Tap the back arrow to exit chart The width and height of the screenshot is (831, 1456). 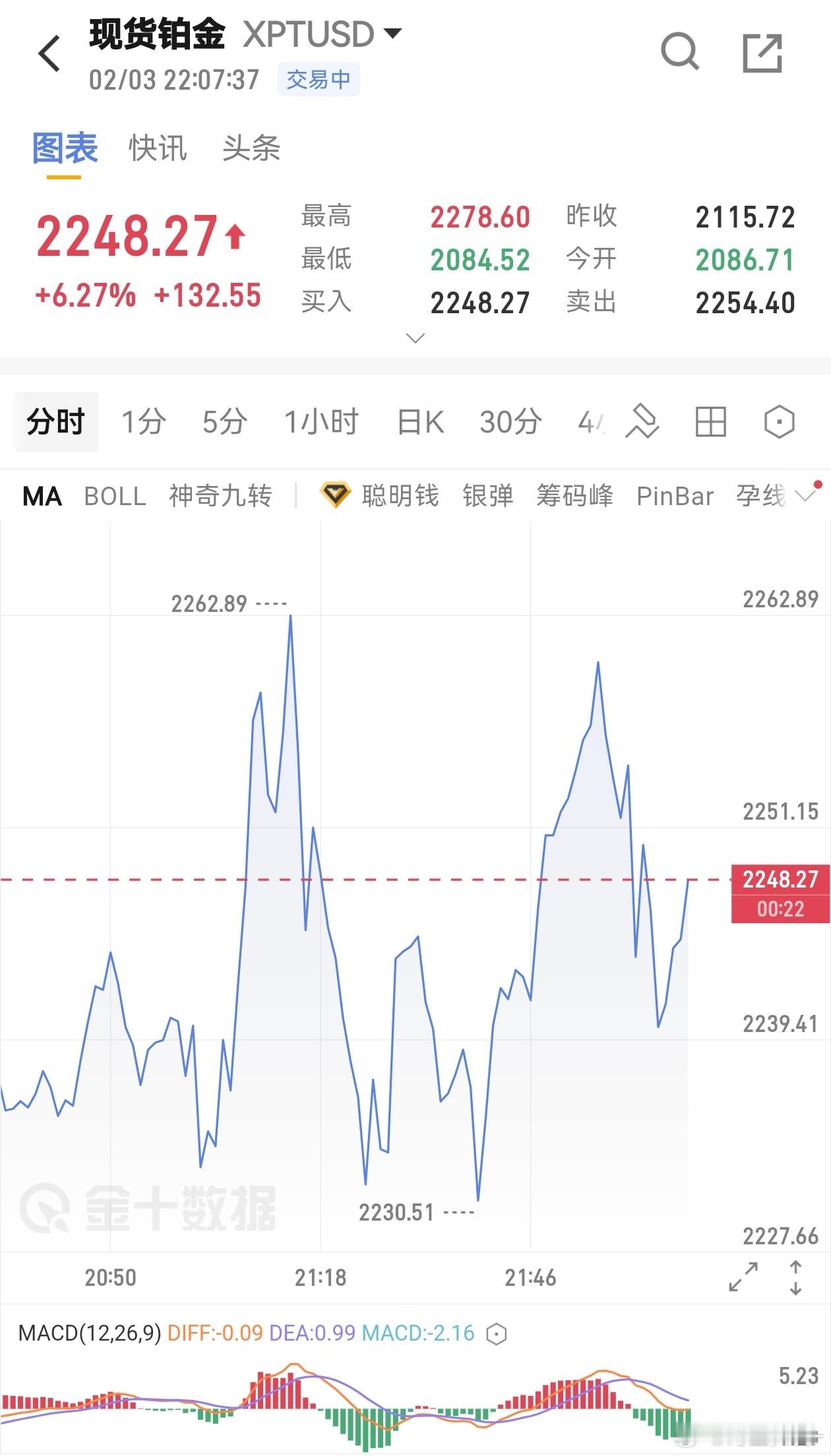click(x=49, y=51)
